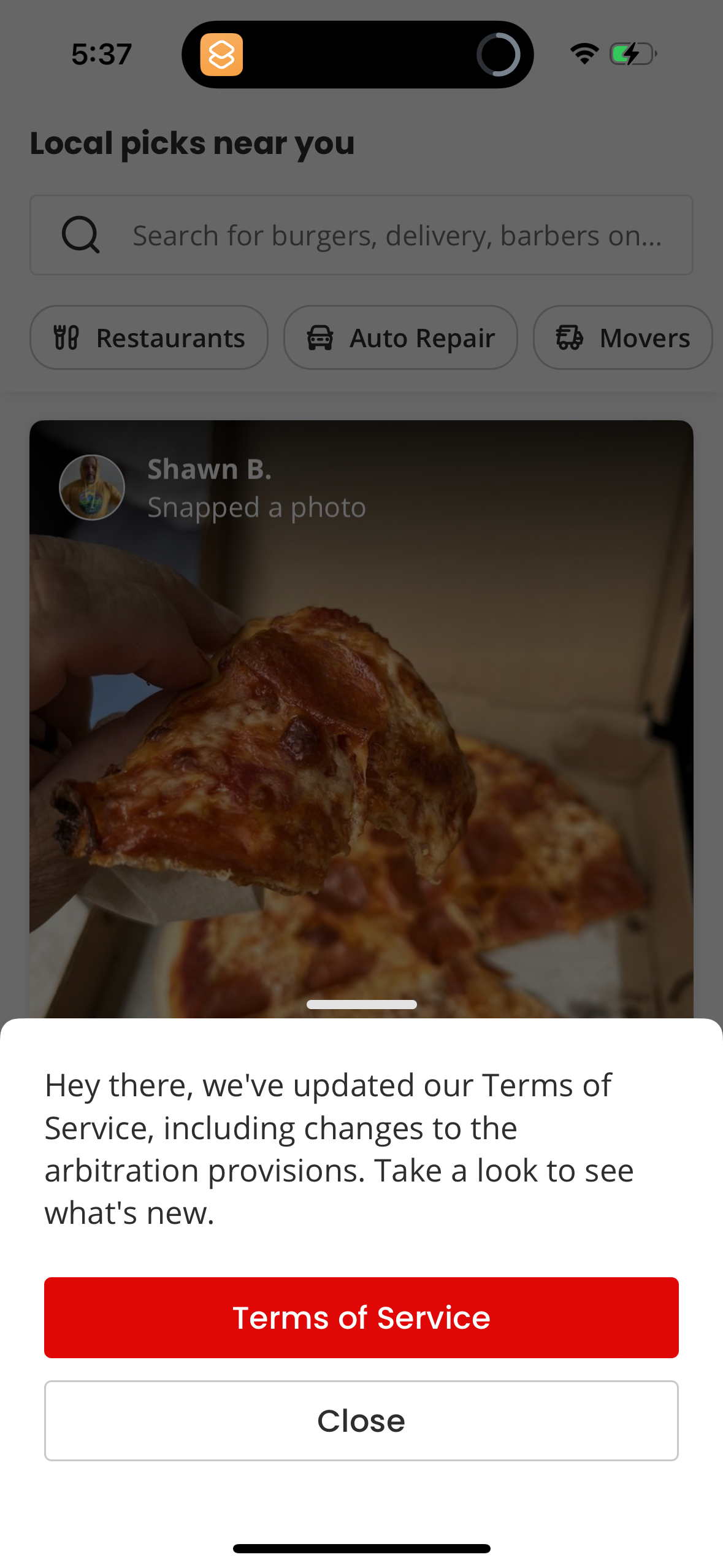Tap the Wi-Fi indicator in the status bar

(584, 54)
